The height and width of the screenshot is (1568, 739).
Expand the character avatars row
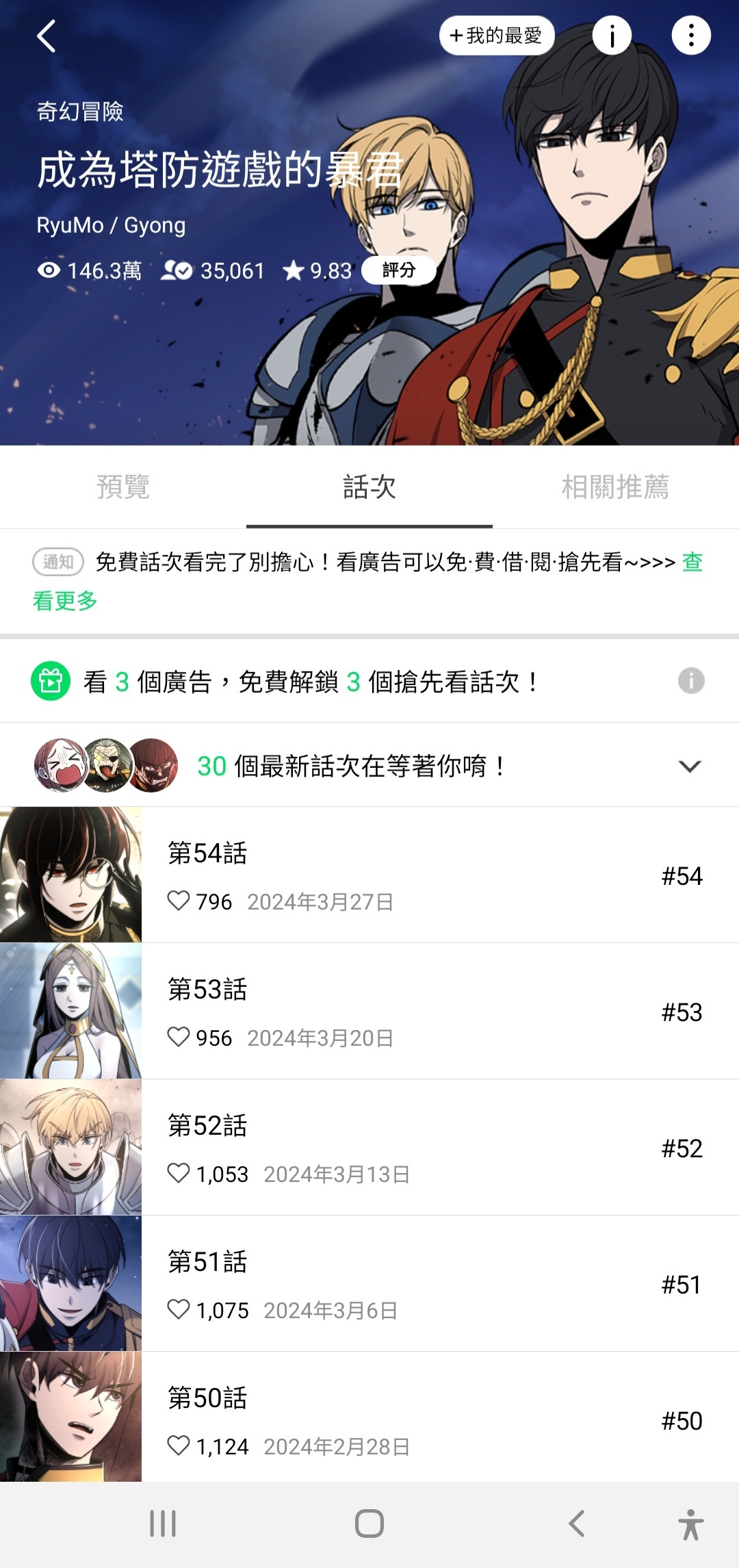pyautogui.click(x=87, y=764)
